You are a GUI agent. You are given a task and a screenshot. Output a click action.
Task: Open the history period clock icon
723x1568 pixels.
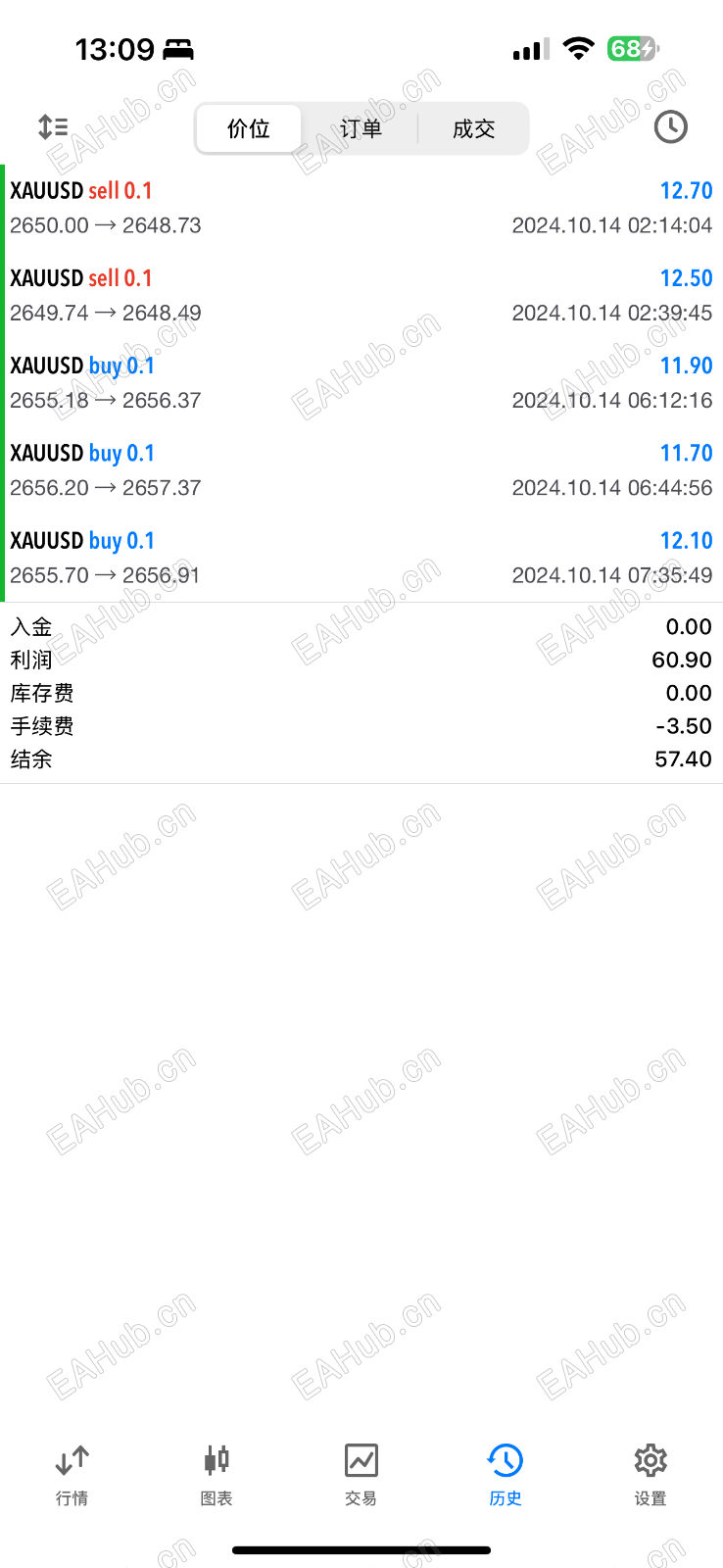click(x=670, y=127)
